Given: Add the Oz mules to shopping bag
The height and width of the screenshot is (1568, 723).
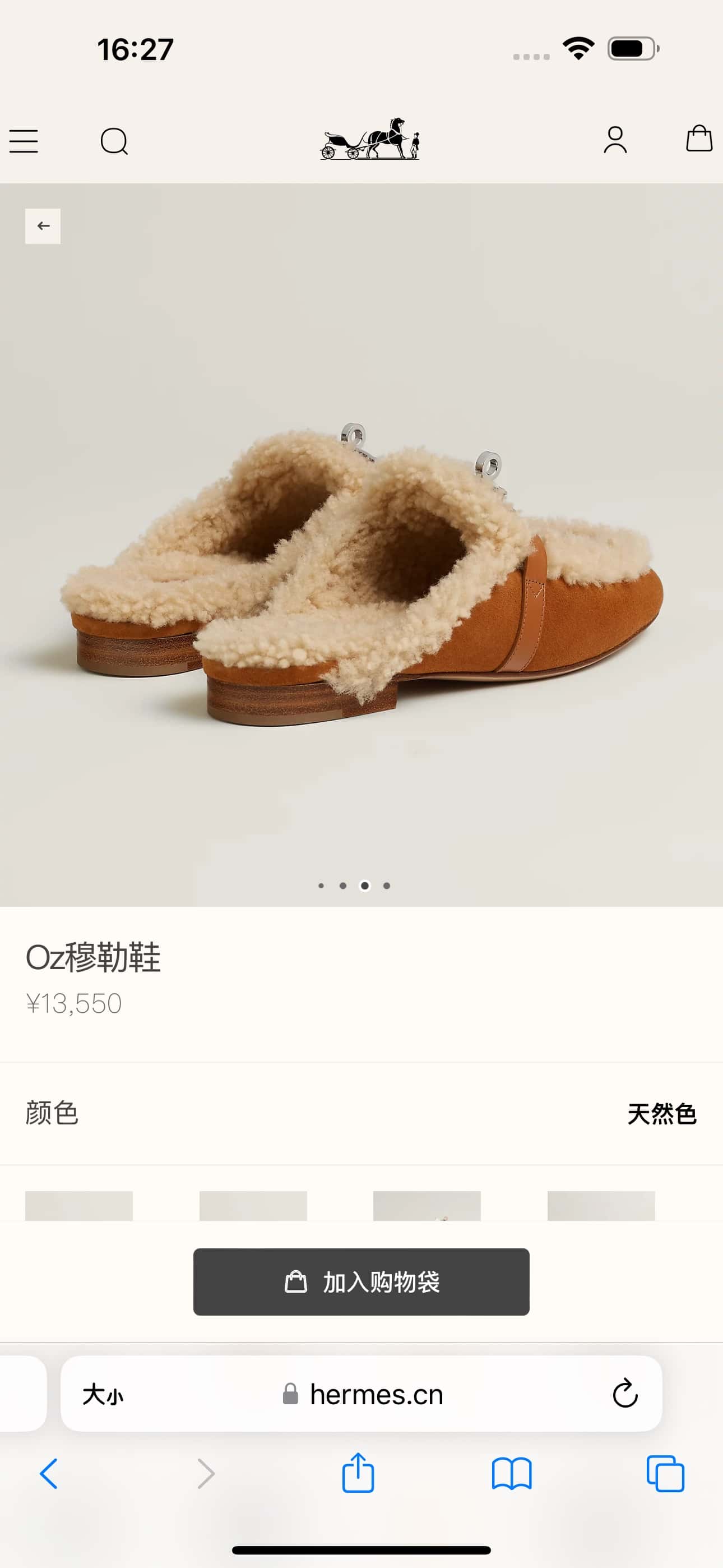Looking at the screenshot, I should point(361,1281).
